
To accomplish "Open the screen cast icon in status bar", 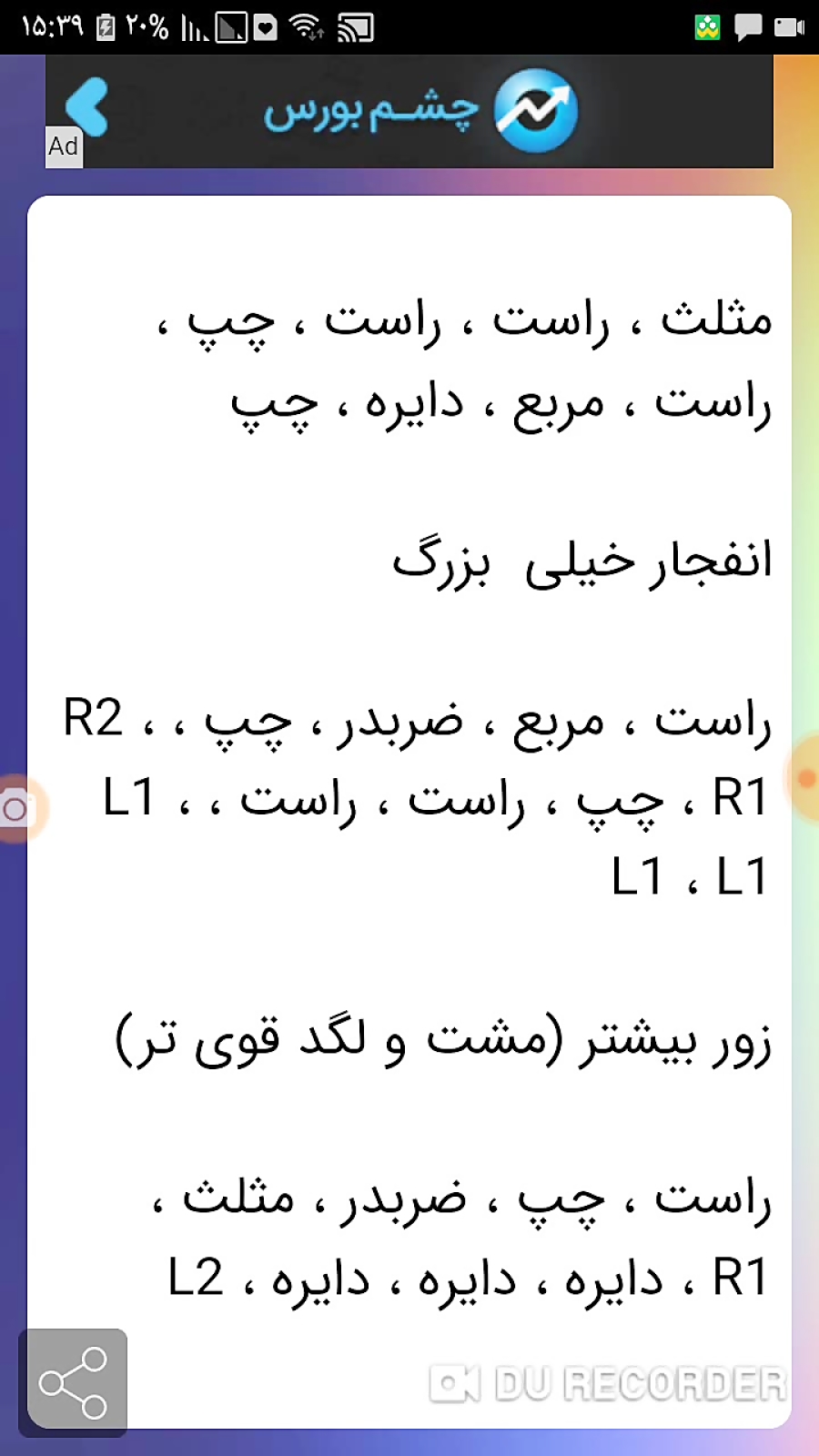I will click(x=355, y=27).
